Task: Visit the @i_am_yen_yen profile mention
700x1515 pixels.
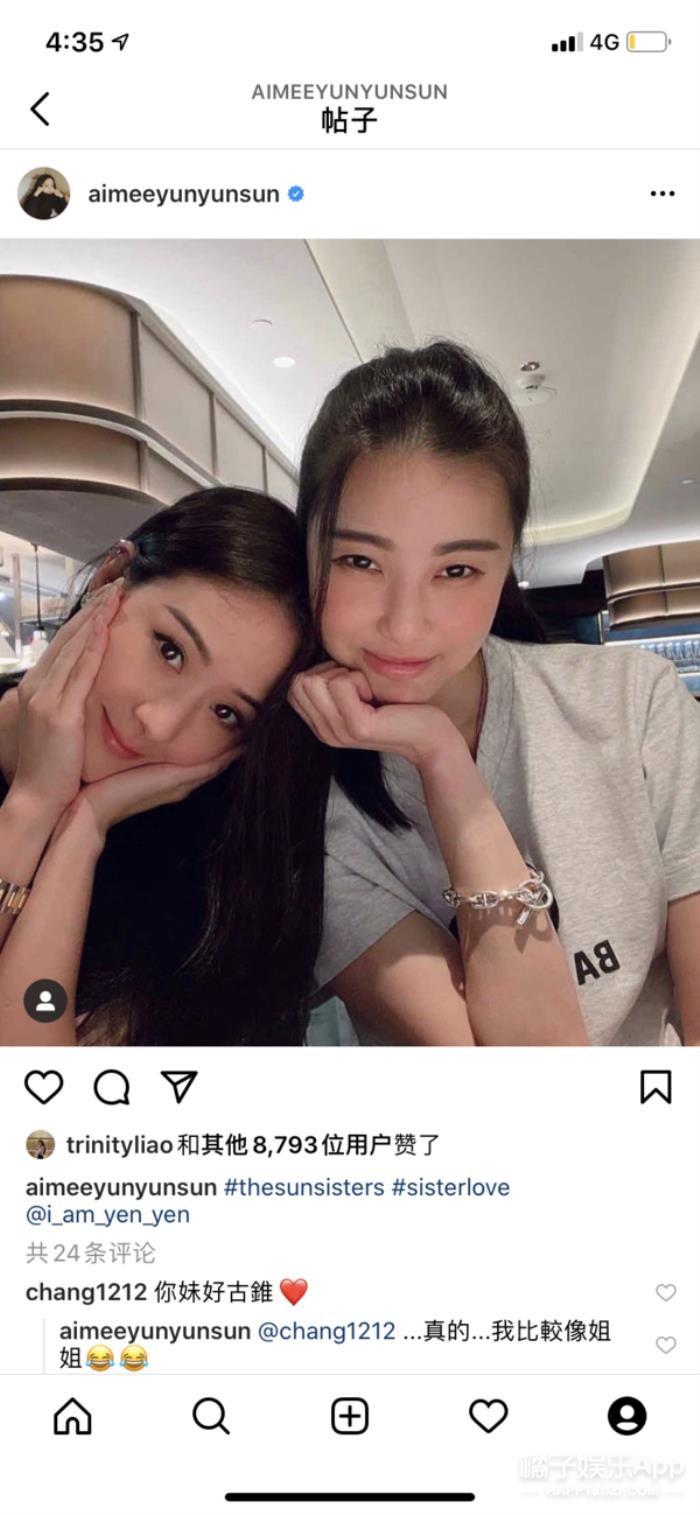Action: (x=107, y=1215)
